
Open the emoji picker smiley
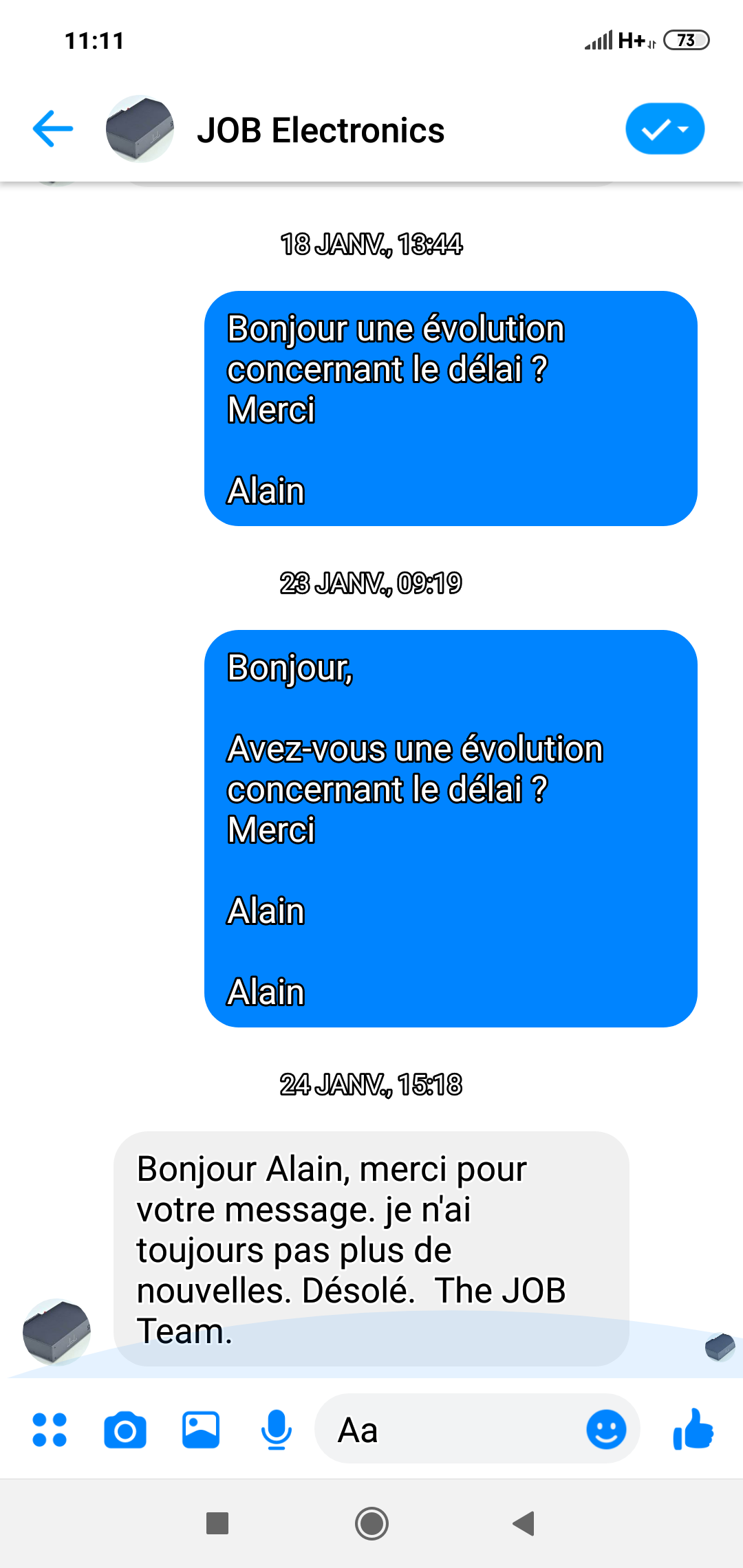[606, 1430]
